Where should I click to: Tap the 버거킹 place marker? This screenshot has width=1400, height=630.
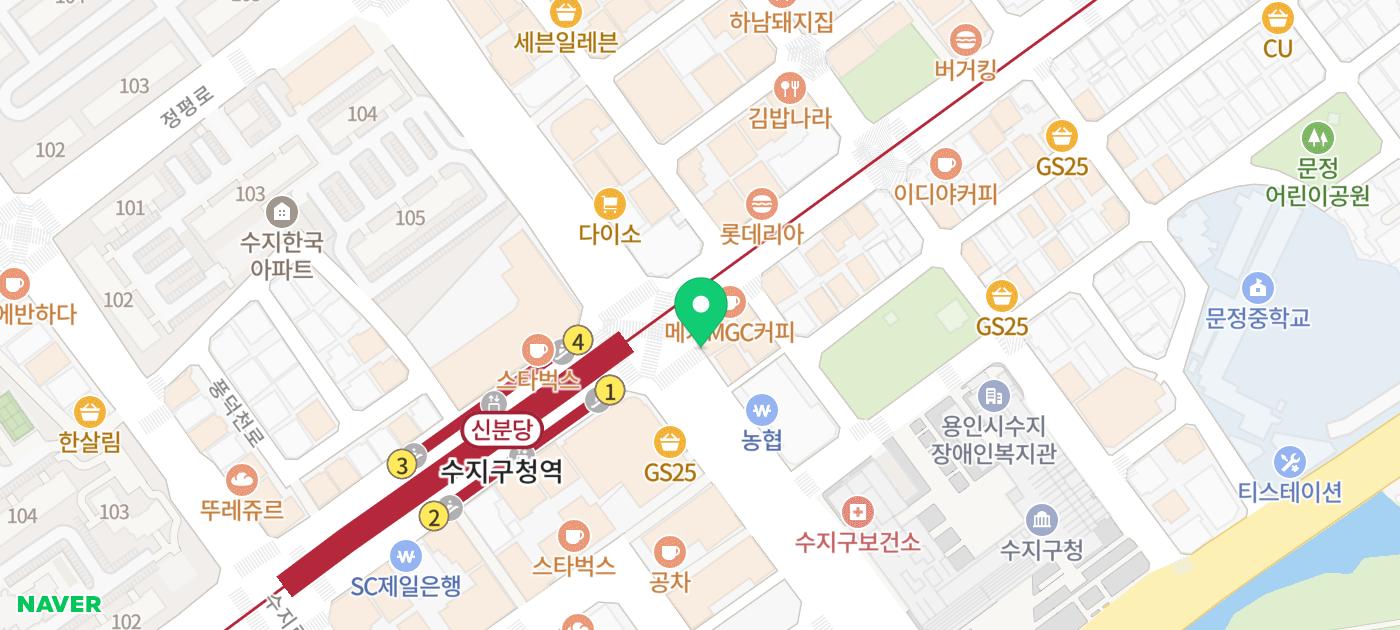pyautogui.click(x=965, y=40)
